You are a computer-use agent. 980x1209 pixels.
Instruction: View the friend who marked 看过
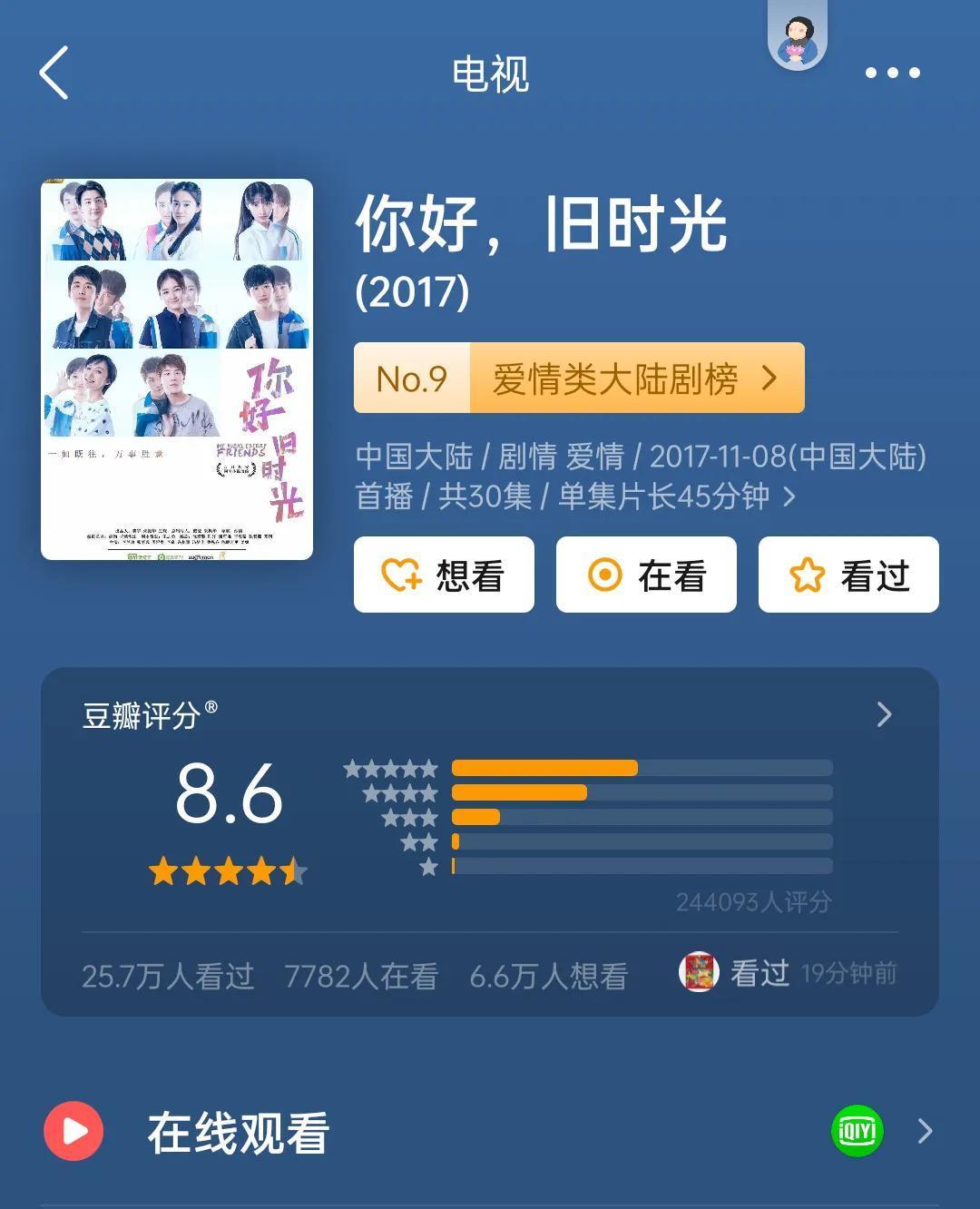coord(700,973)
